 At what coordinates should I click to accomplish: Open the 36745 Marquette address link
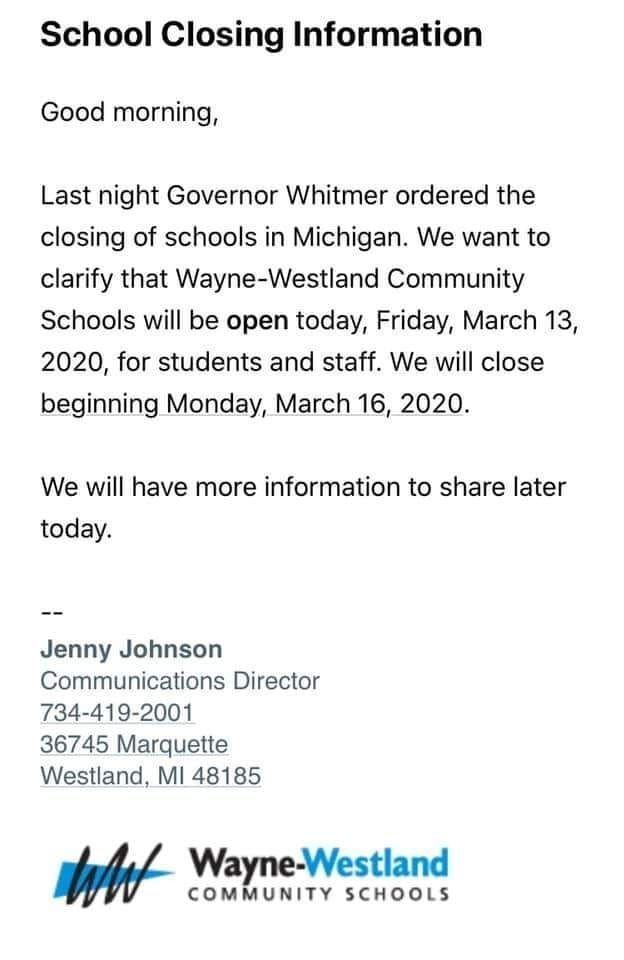coord(134,744)
